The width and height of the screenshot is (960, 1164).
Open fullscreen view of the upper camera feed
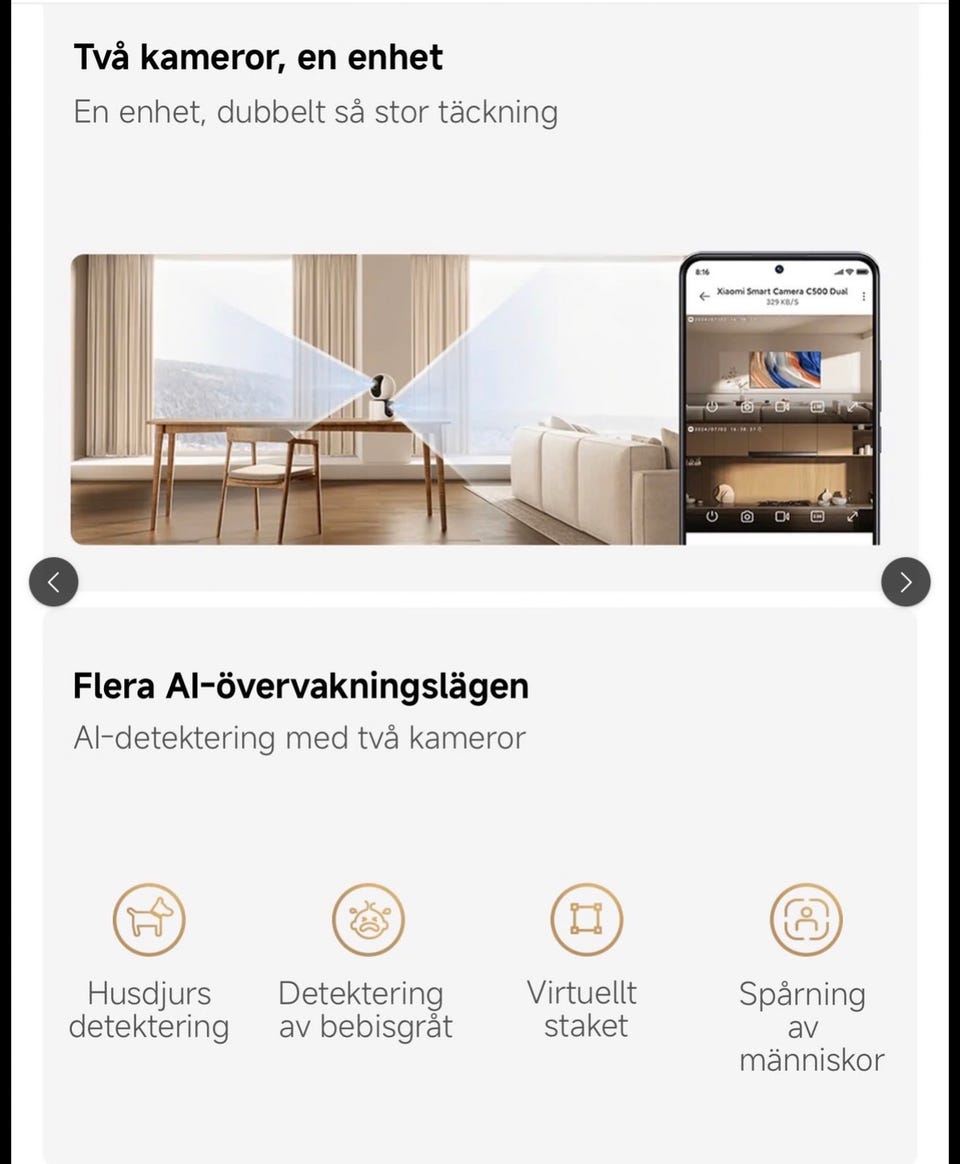pos(853,407)
